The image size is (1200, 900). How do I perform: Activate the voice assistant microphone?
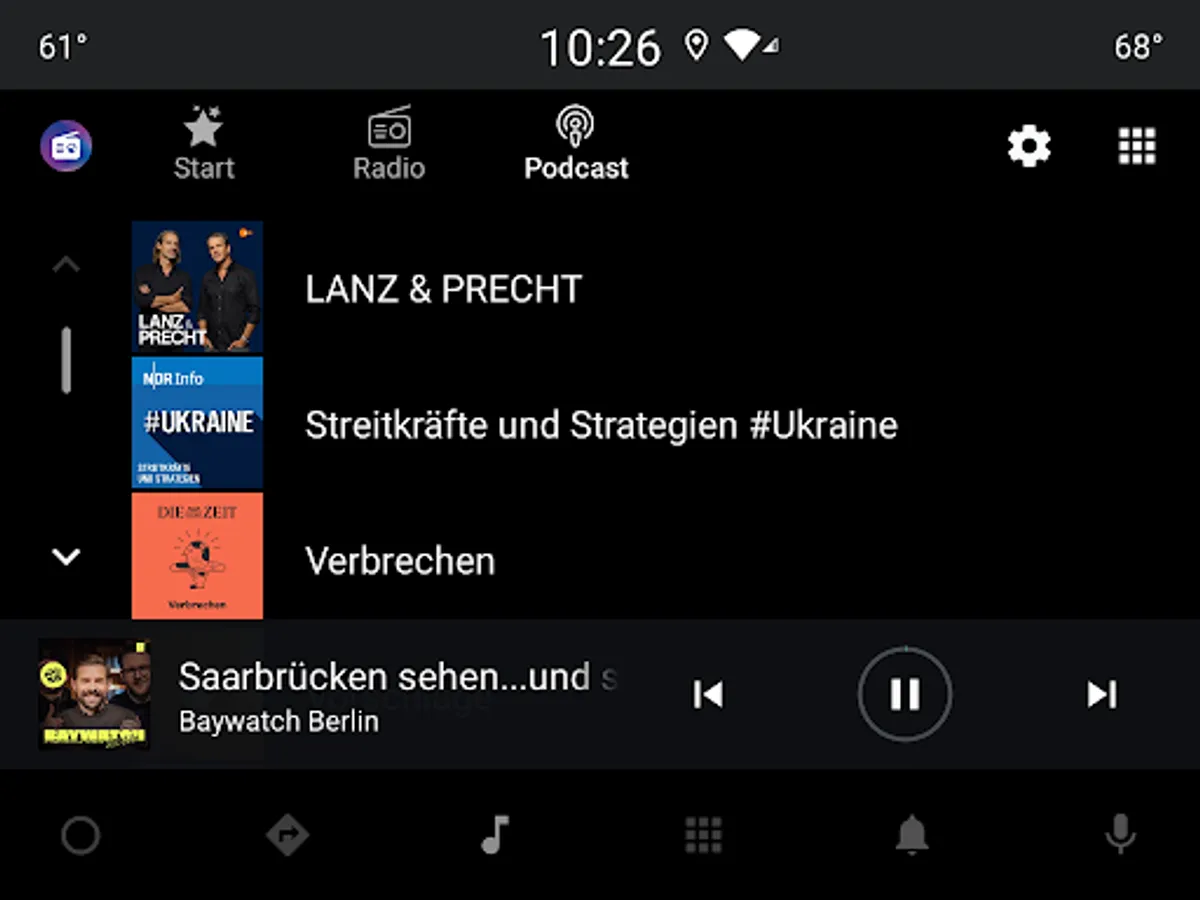(1120, 835)
